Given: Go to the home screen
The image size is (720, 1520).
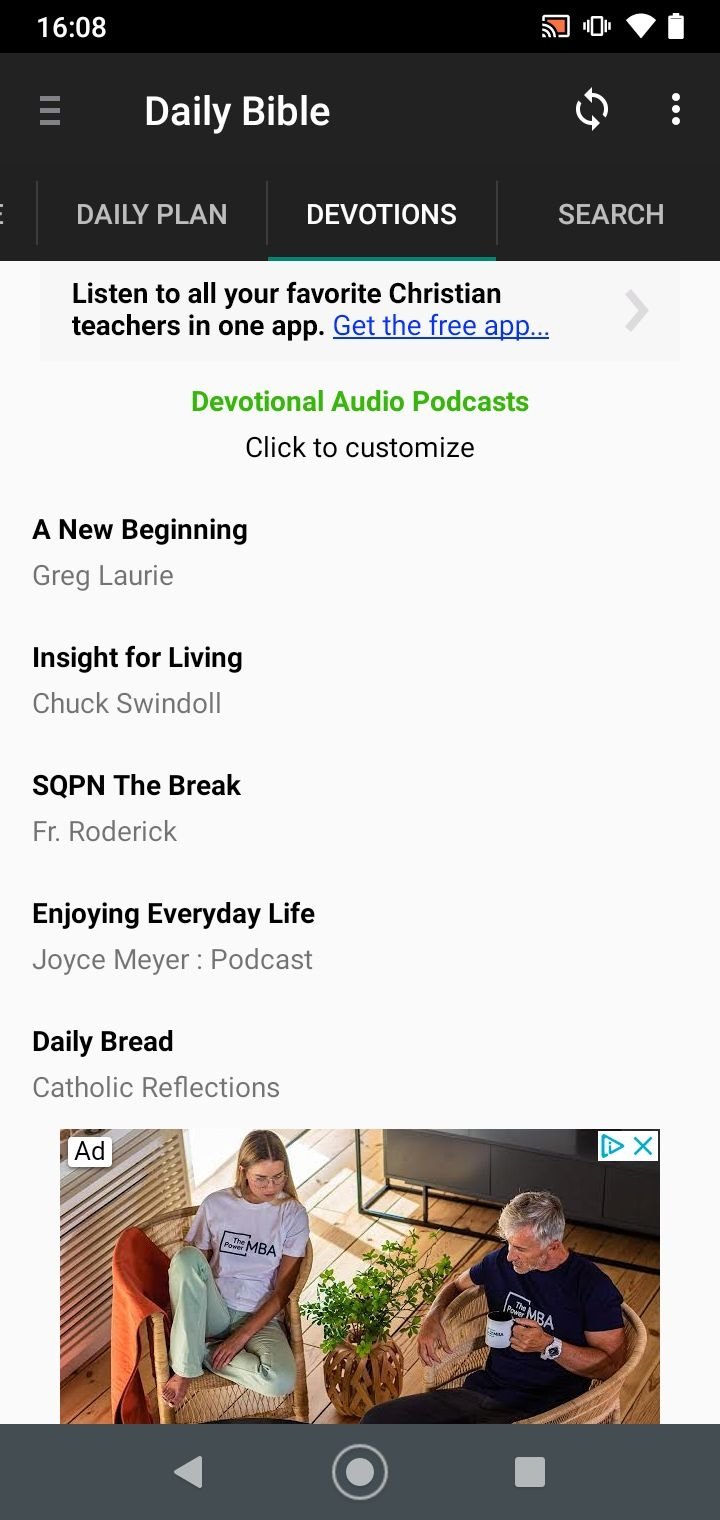Looking at the screenshot, I should pos(360,1472).
